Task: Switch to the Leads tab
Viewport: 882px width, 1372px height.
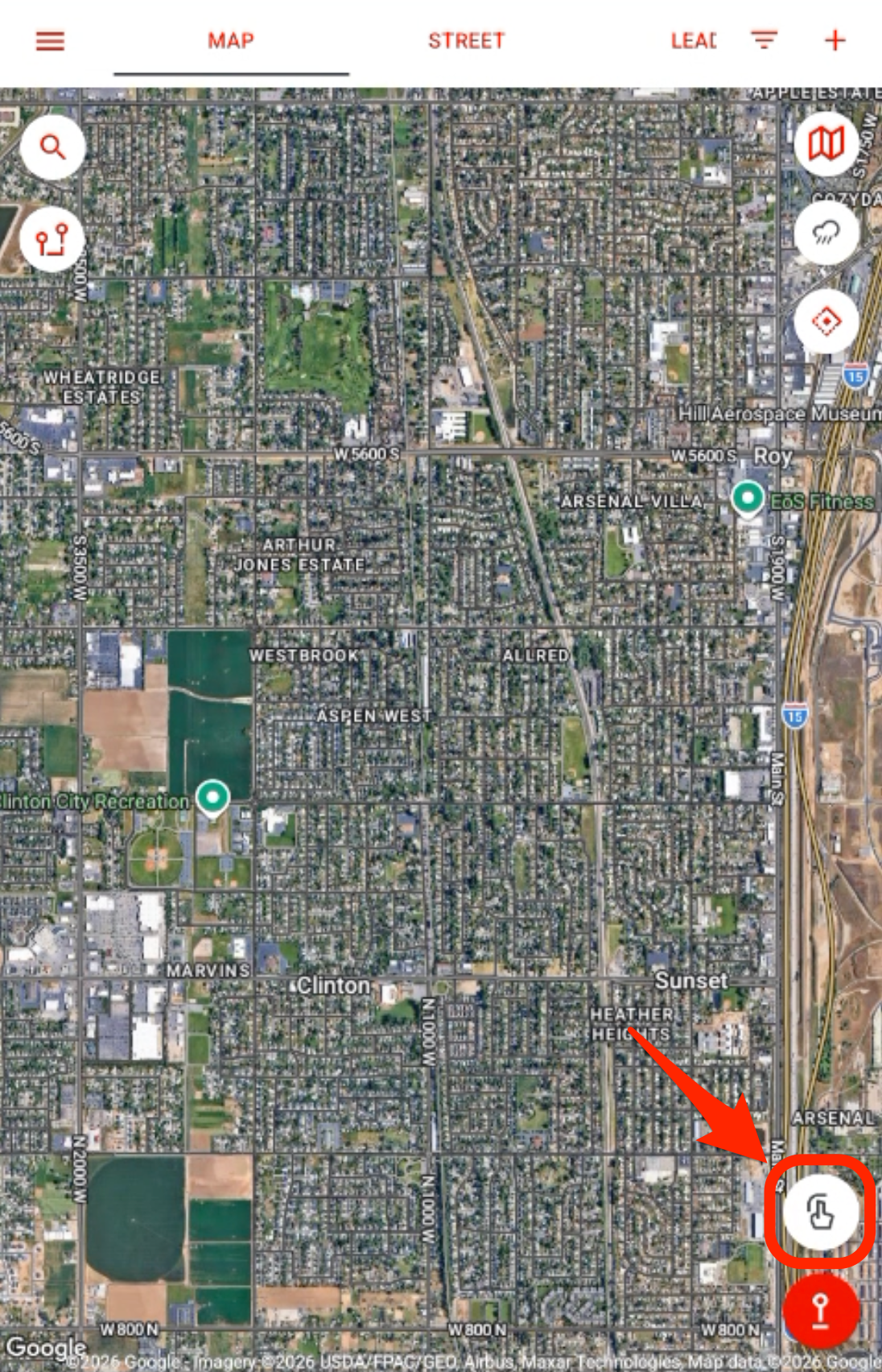Action: pyautogui.click(x=694, y=40)
